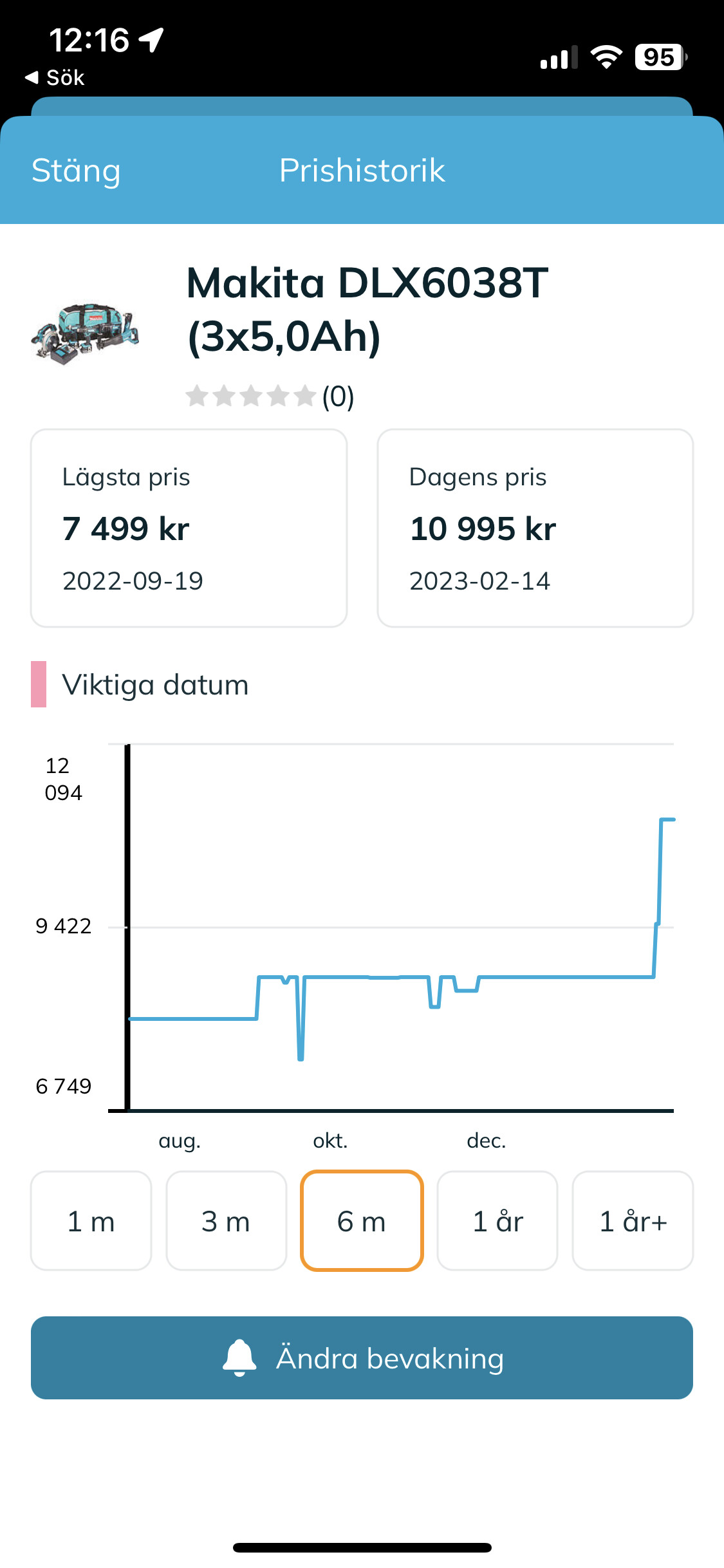724x1568 pixels.
Task: Close the Prishistorik sheet via Stäng
Action: pos(76,171)
